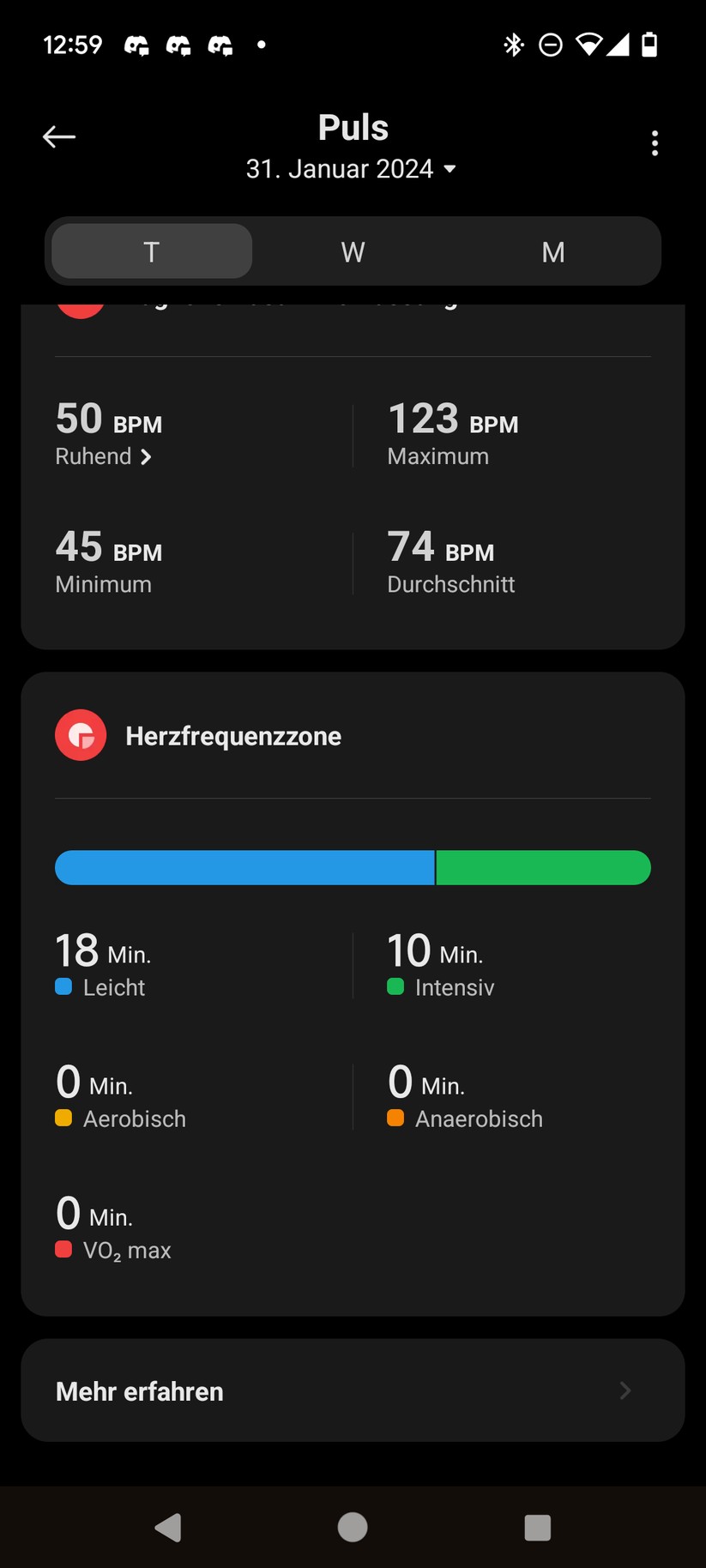The height and width of the screenshot is (1568, 706).
Task: Tap the system home button
Action: pyautogui.click(x=353, y=1527)
